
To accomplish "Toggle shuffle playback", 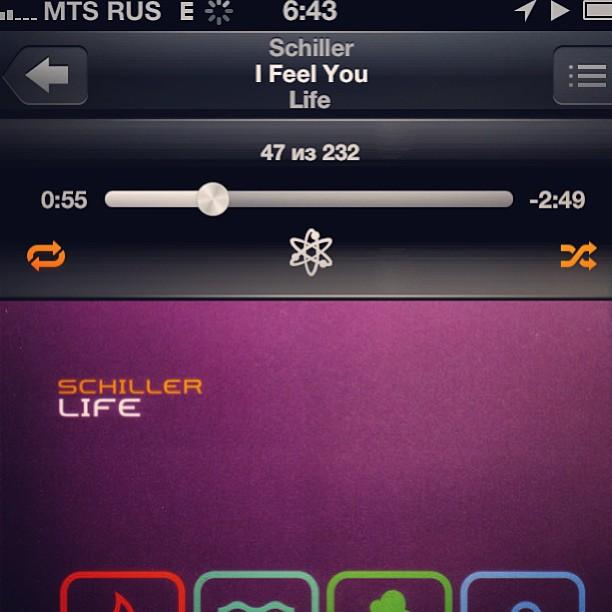I will (x=578, y=256).
